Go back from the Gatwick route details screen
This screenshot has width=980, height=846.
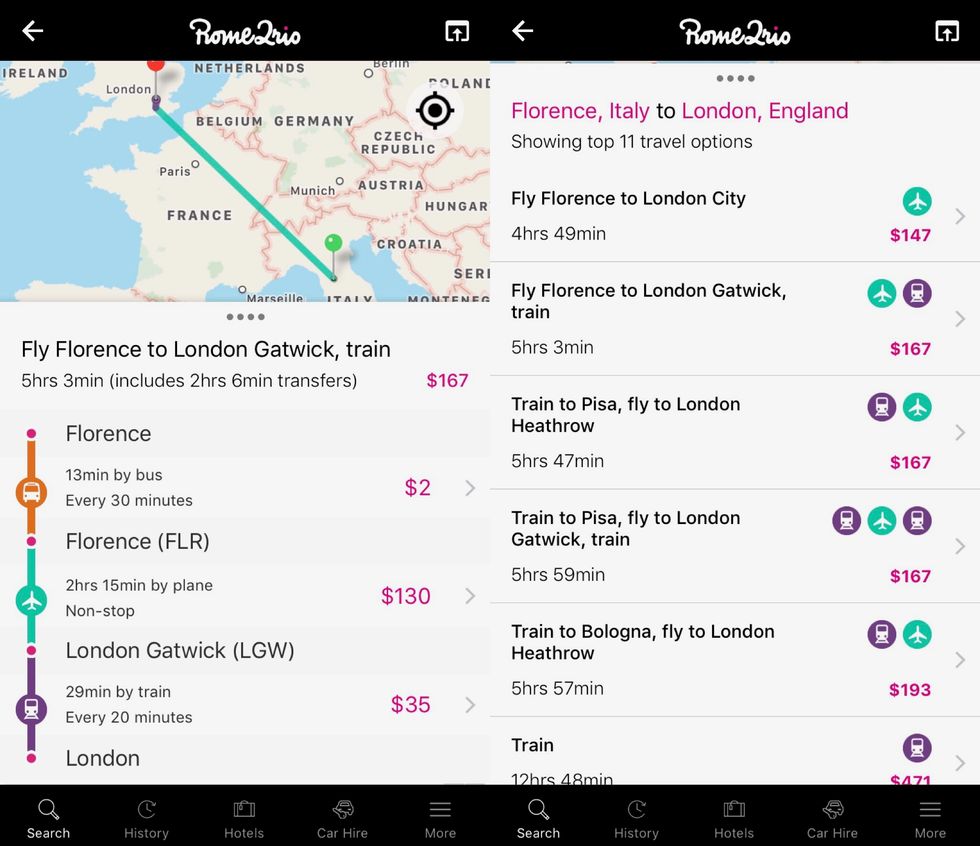33,31
